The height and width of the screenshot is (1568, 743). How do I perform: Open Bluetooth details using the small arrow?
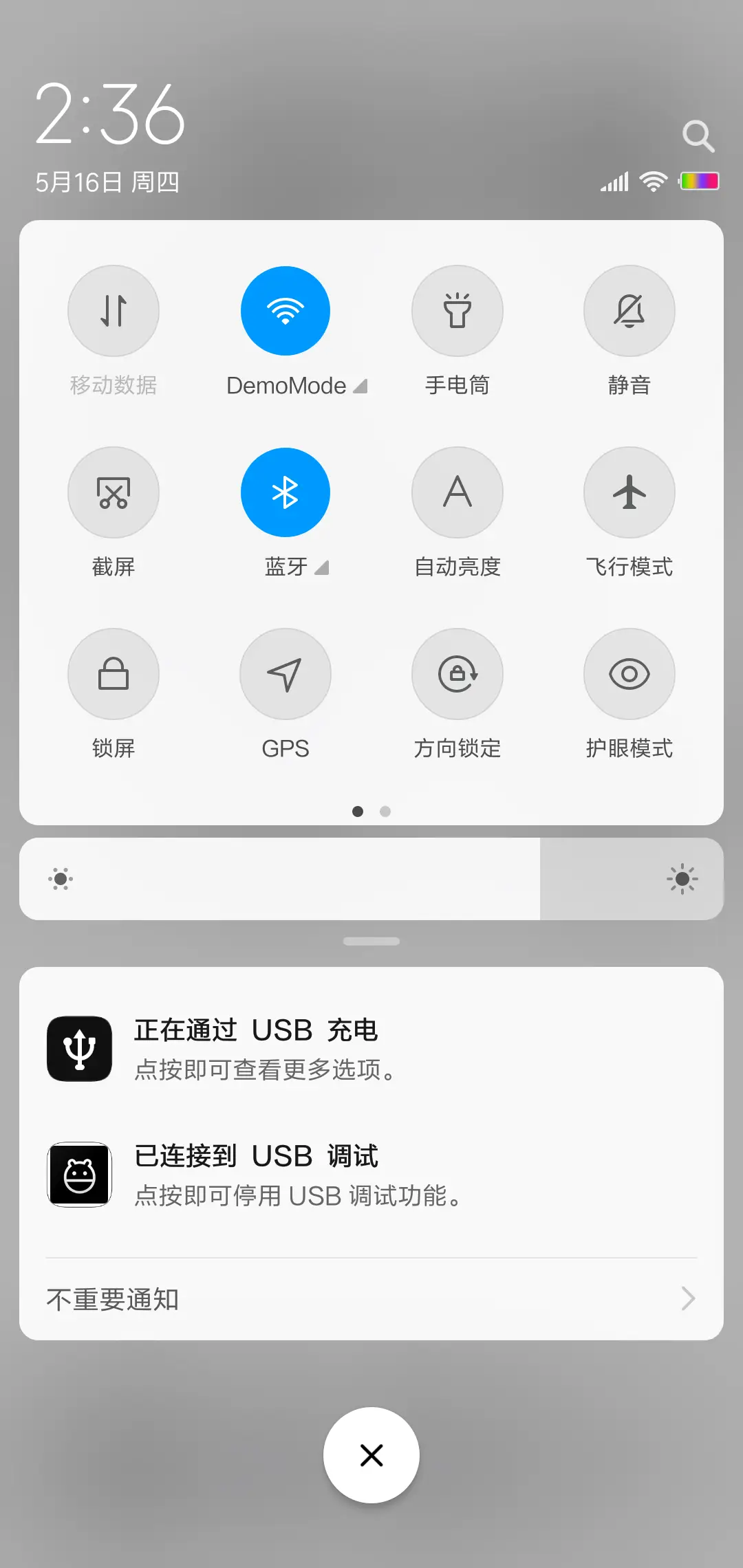323,569
